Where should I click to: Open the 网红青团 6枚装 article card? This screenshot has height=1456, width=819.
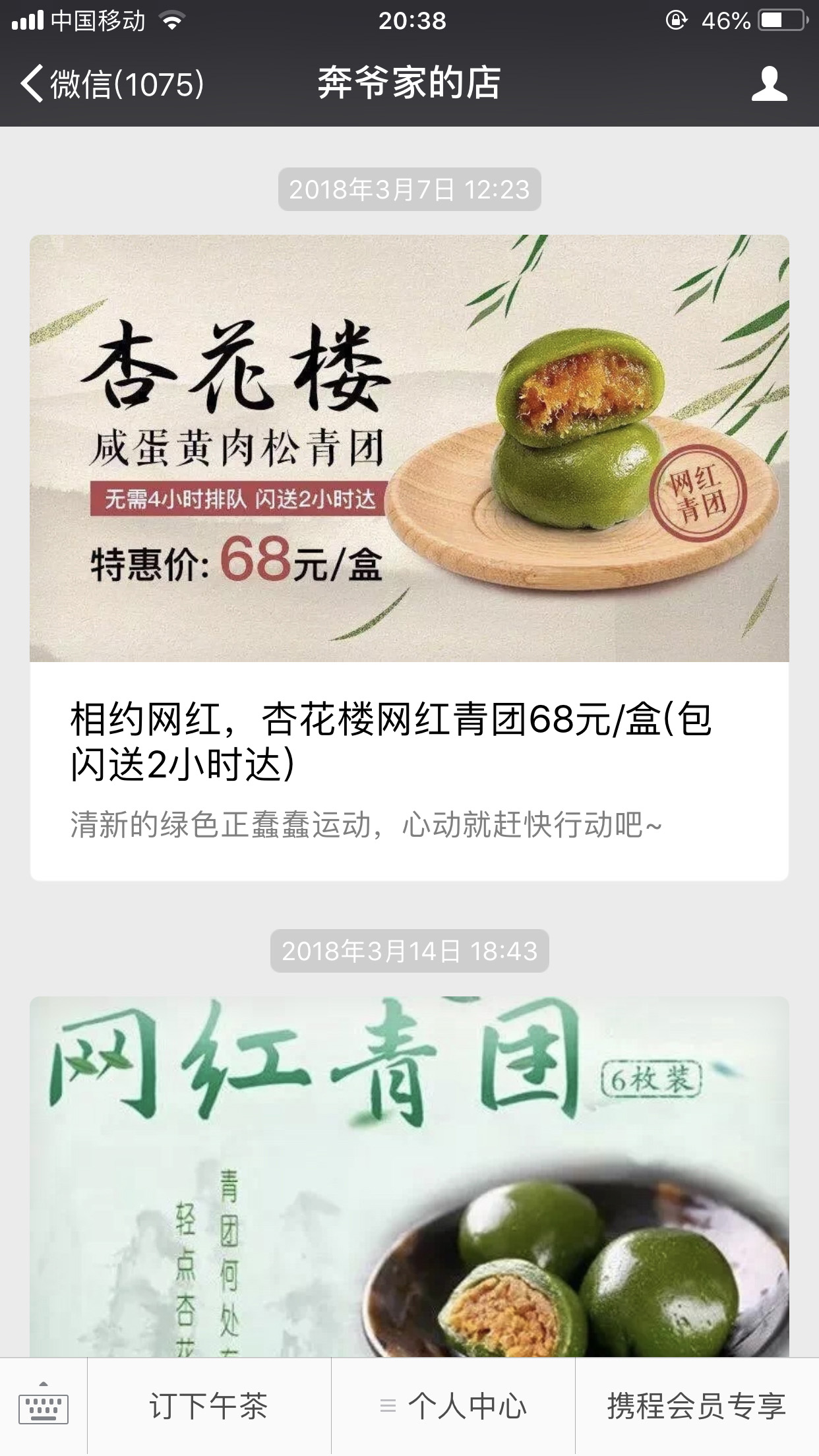(x=409, y=1176)
